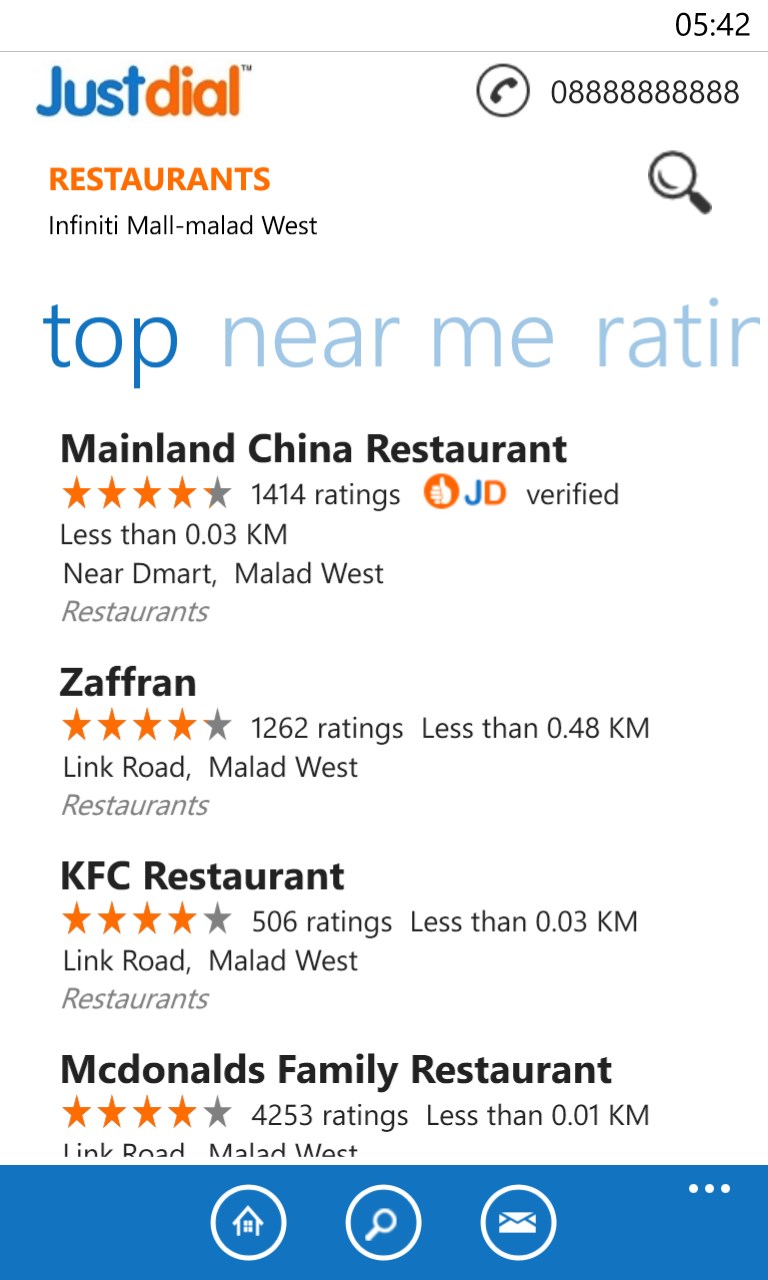768x1280 pixels.
Task: Open Mcdonalds Family Restaurant listing
Action: point(336,1070)
